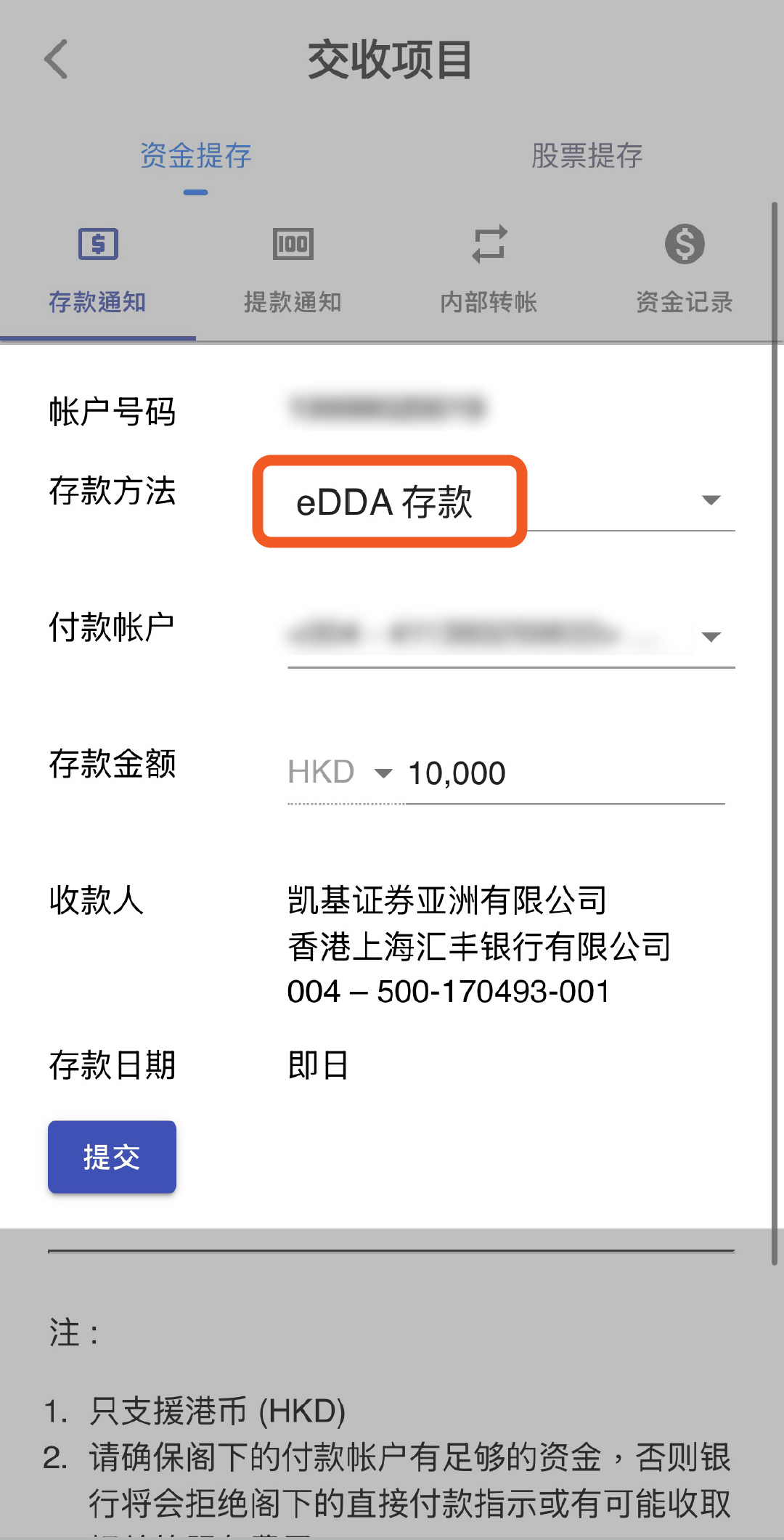This screenshot has height=1540, width=784.
Task: View 资金记录 fund records
Action: pyautogui.click(x=685, y=270)
